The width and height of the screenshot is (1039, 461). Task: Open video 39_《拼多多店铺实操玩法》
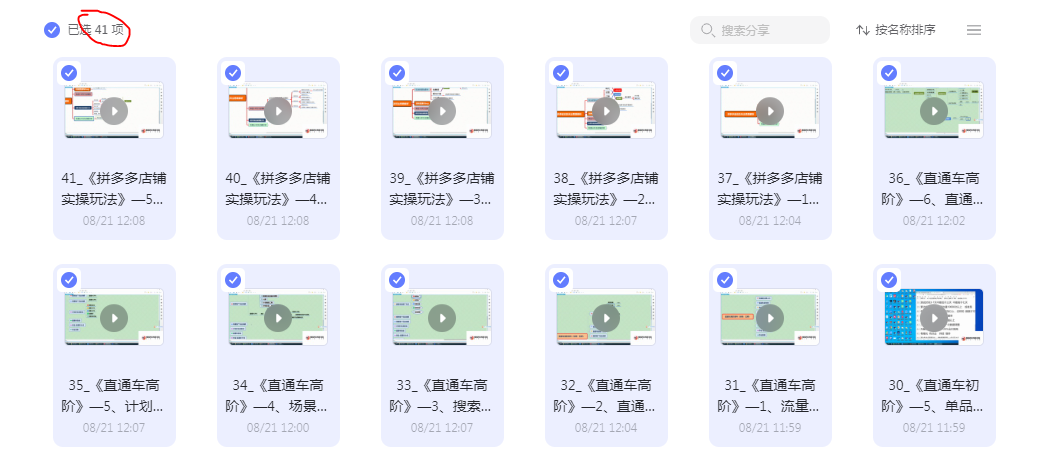442,110
